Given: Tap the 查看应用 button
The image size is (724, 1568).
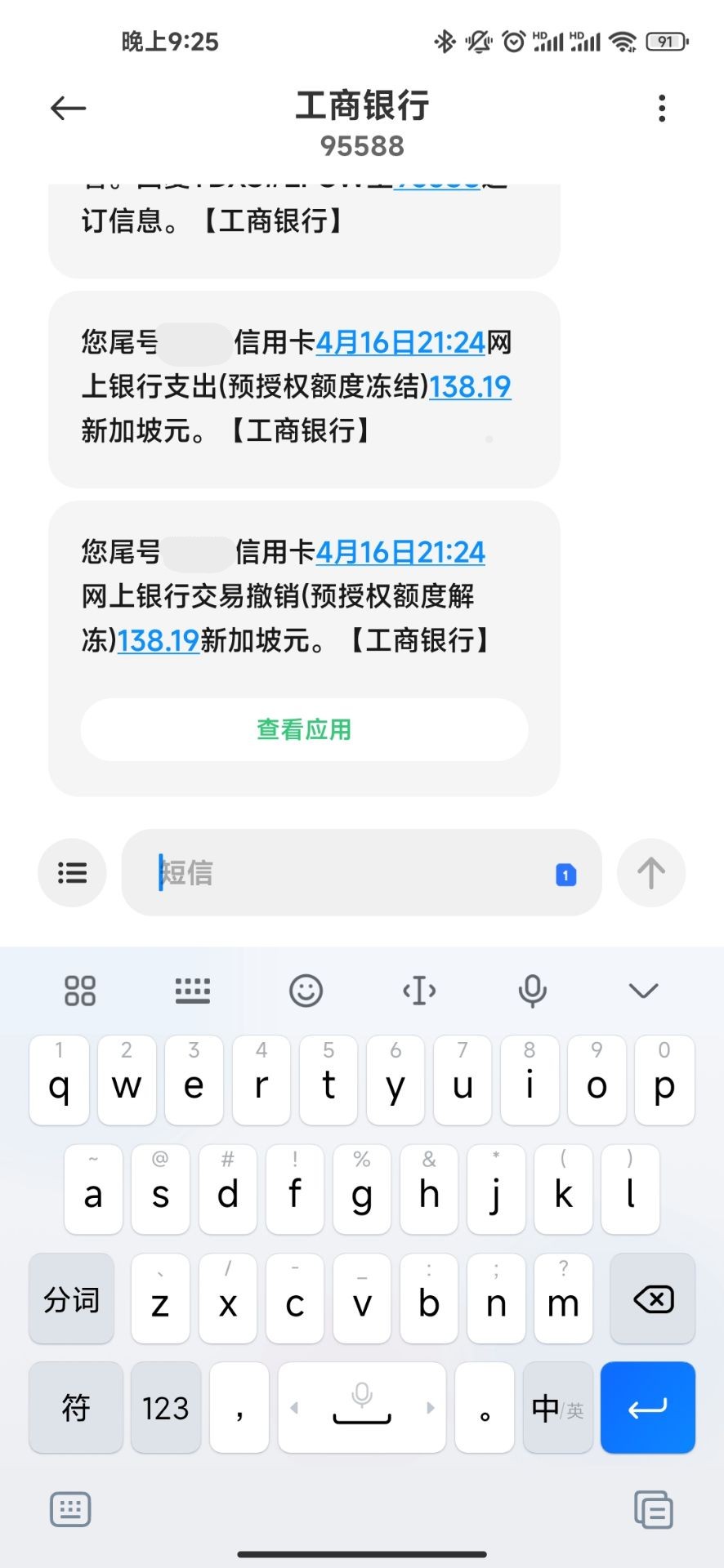Looking at the screenshot, I should [303, 729].
